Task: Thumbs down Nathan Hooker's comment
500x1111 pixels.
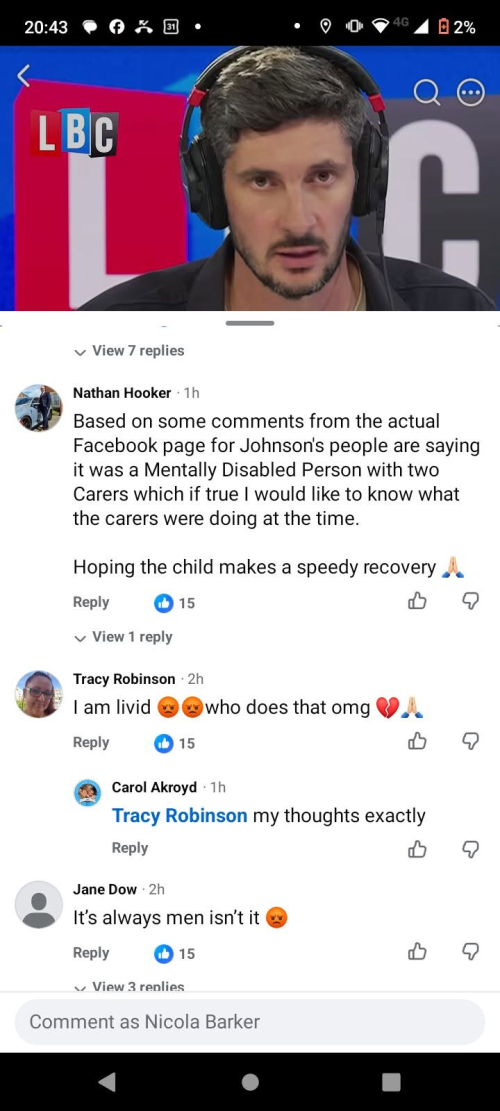Action: coord(470,602)
